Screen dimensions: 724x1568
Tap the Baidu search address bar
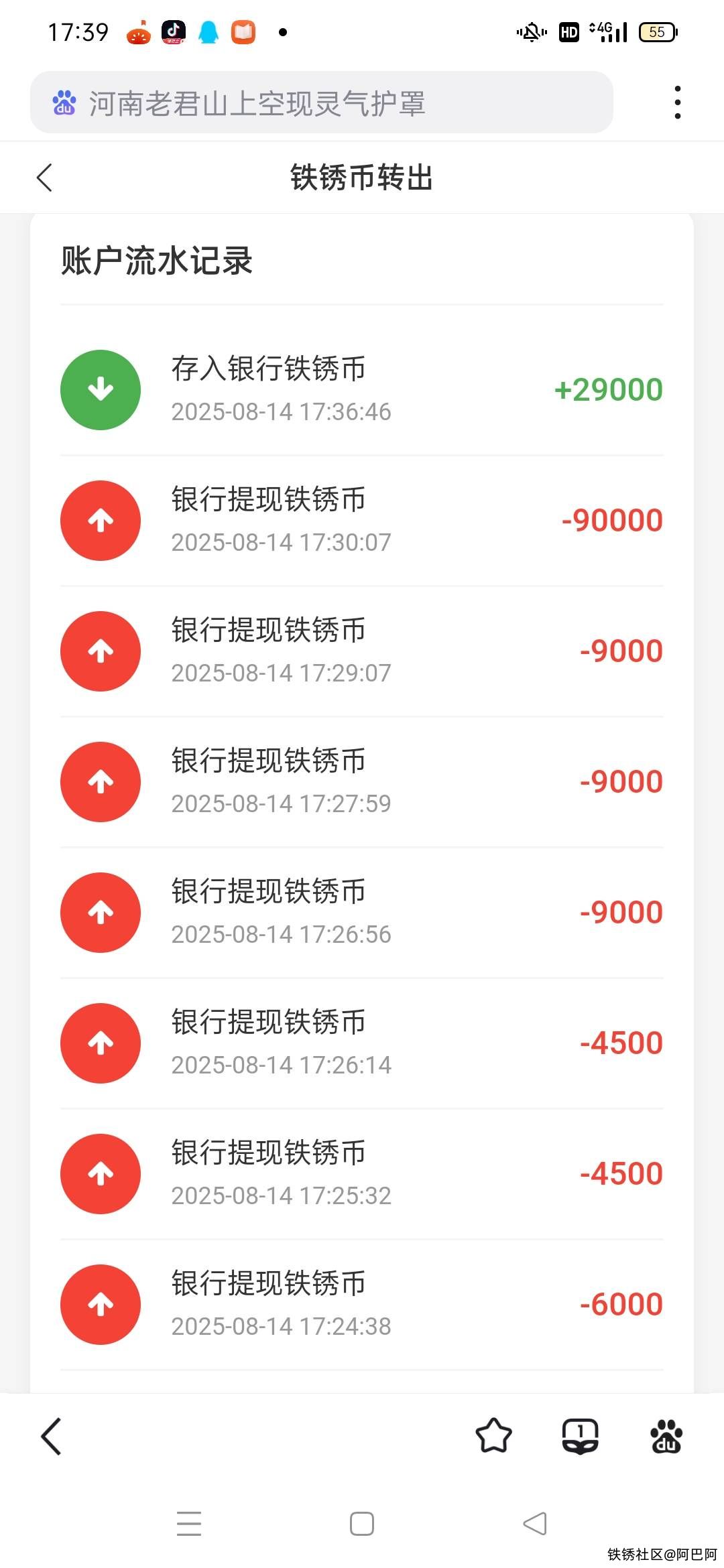322,103
